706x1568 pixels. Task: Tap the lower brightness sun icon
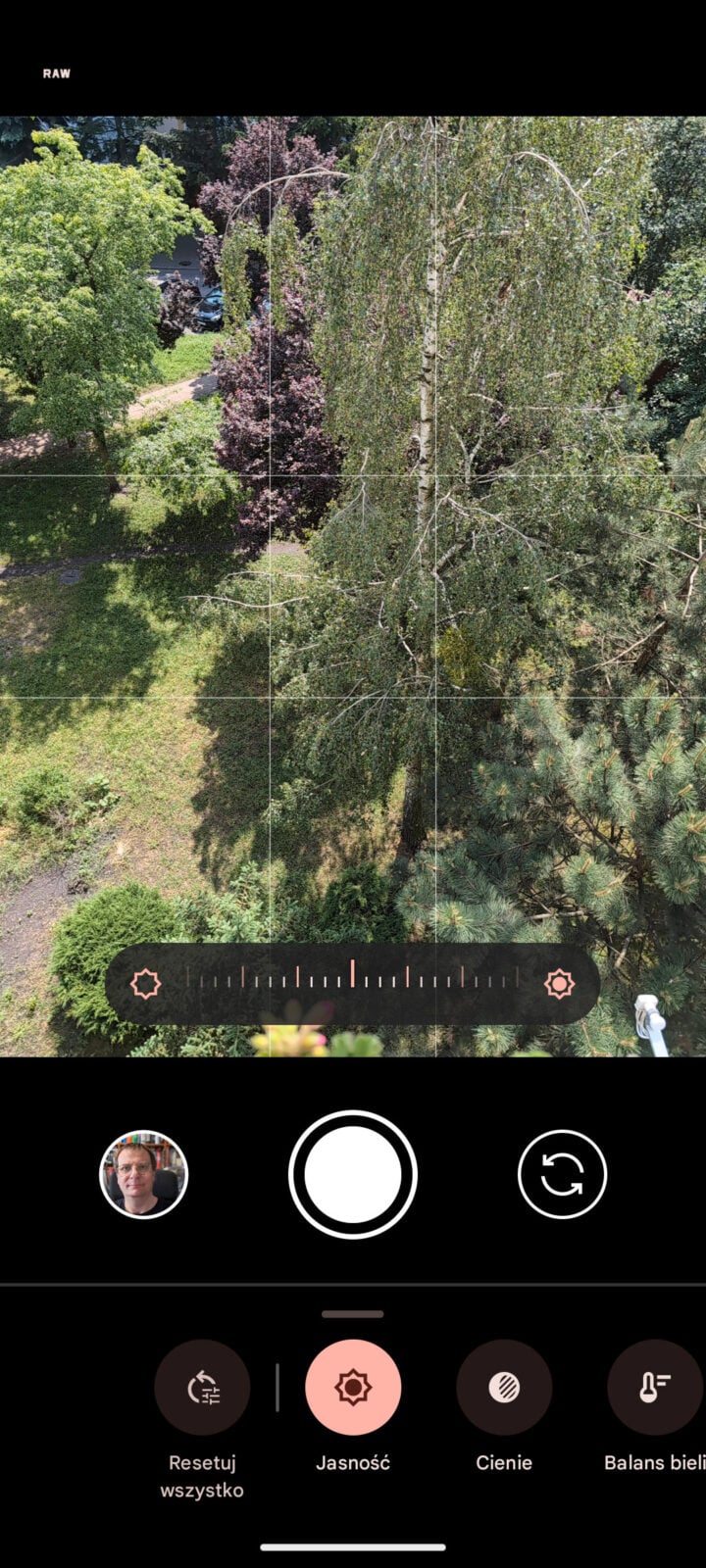(145, 984)
